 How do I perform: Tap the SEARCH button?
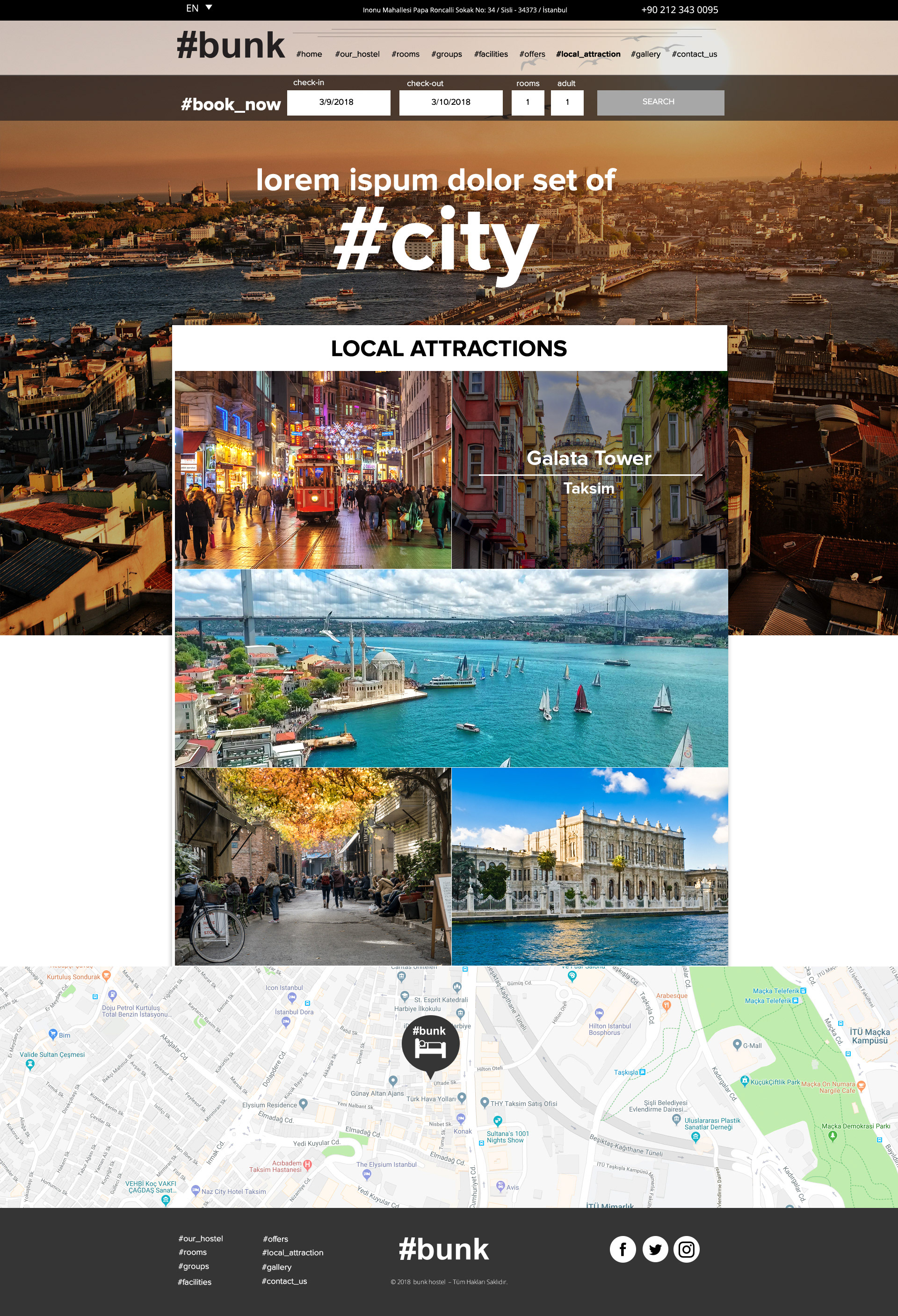659,102
